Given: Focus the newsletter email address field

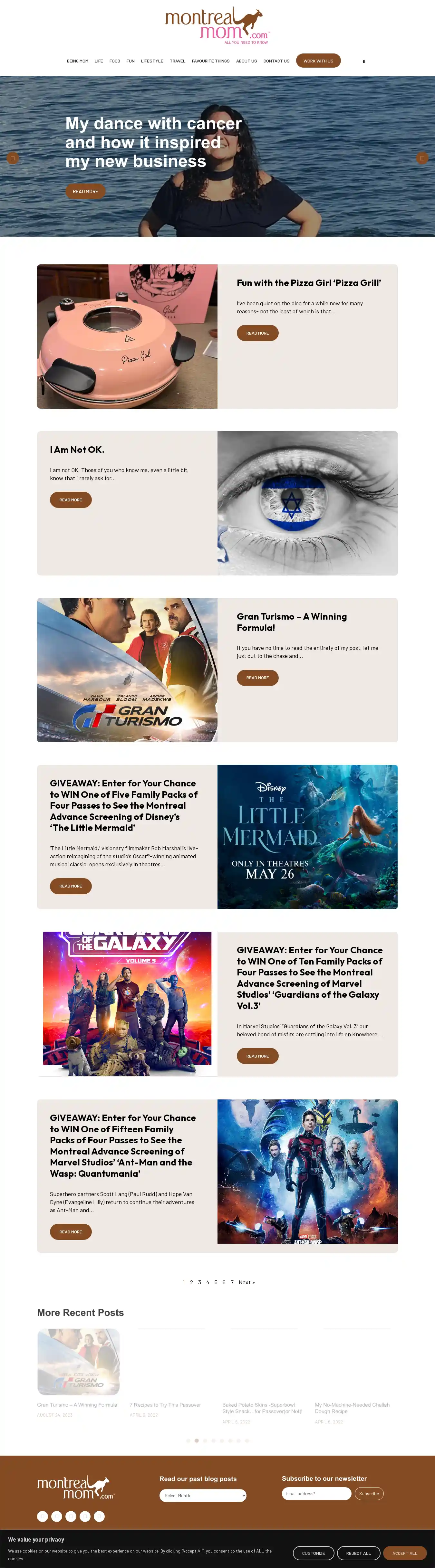Looking at the screenshot, I should (x=316, y=1494).
